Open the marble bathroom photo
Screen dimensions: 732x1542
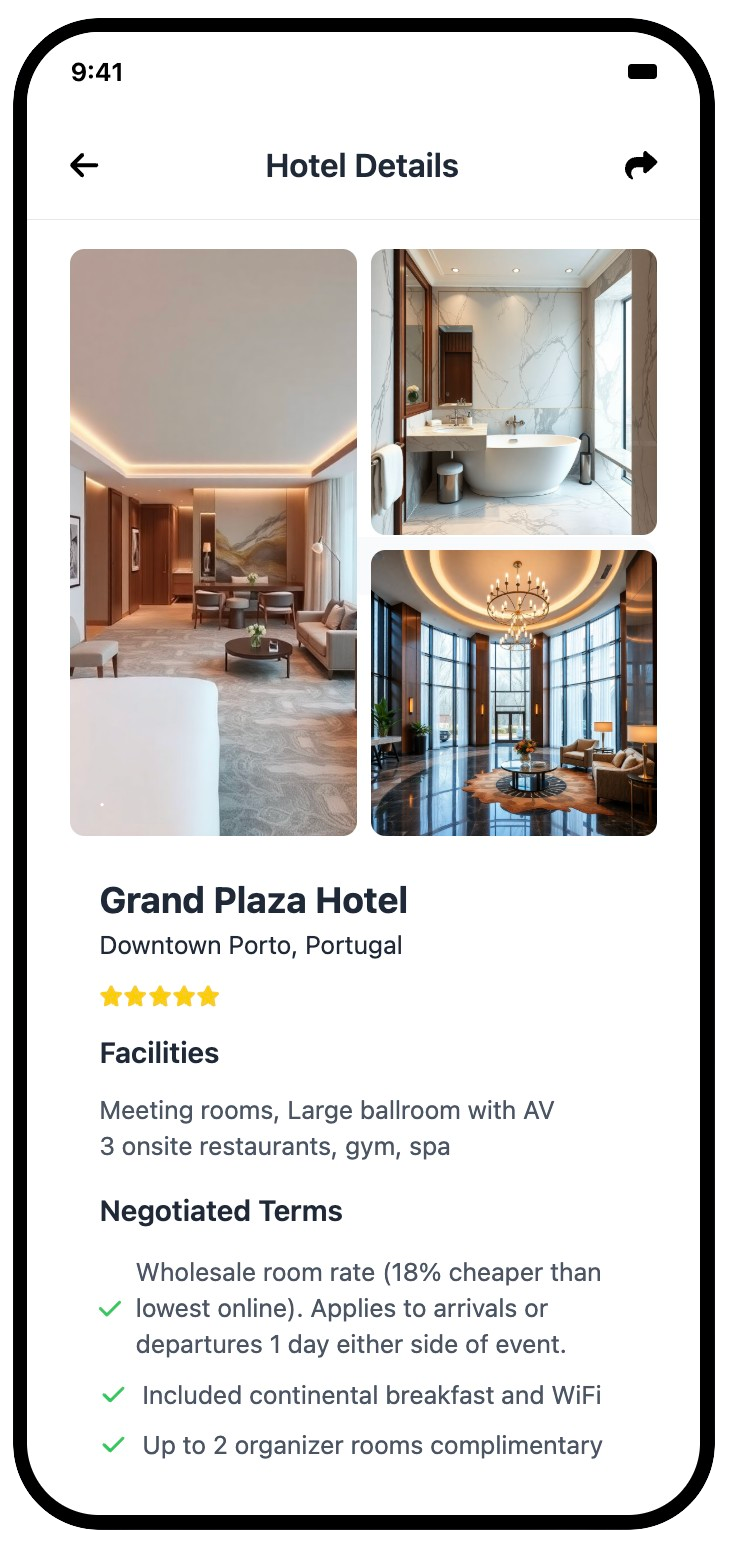click(514, 392)
